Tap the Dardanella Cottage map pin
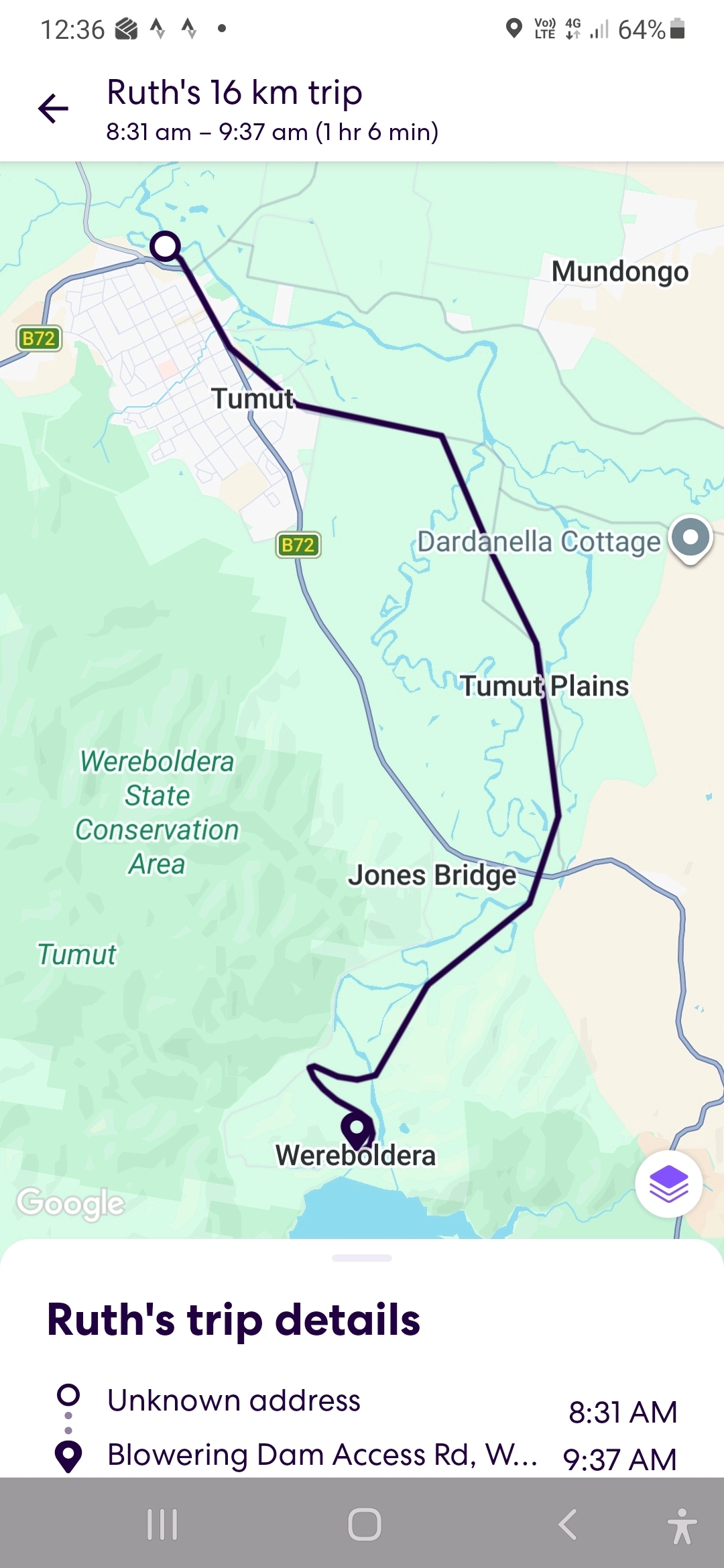724x1568 pixels. 690,538
